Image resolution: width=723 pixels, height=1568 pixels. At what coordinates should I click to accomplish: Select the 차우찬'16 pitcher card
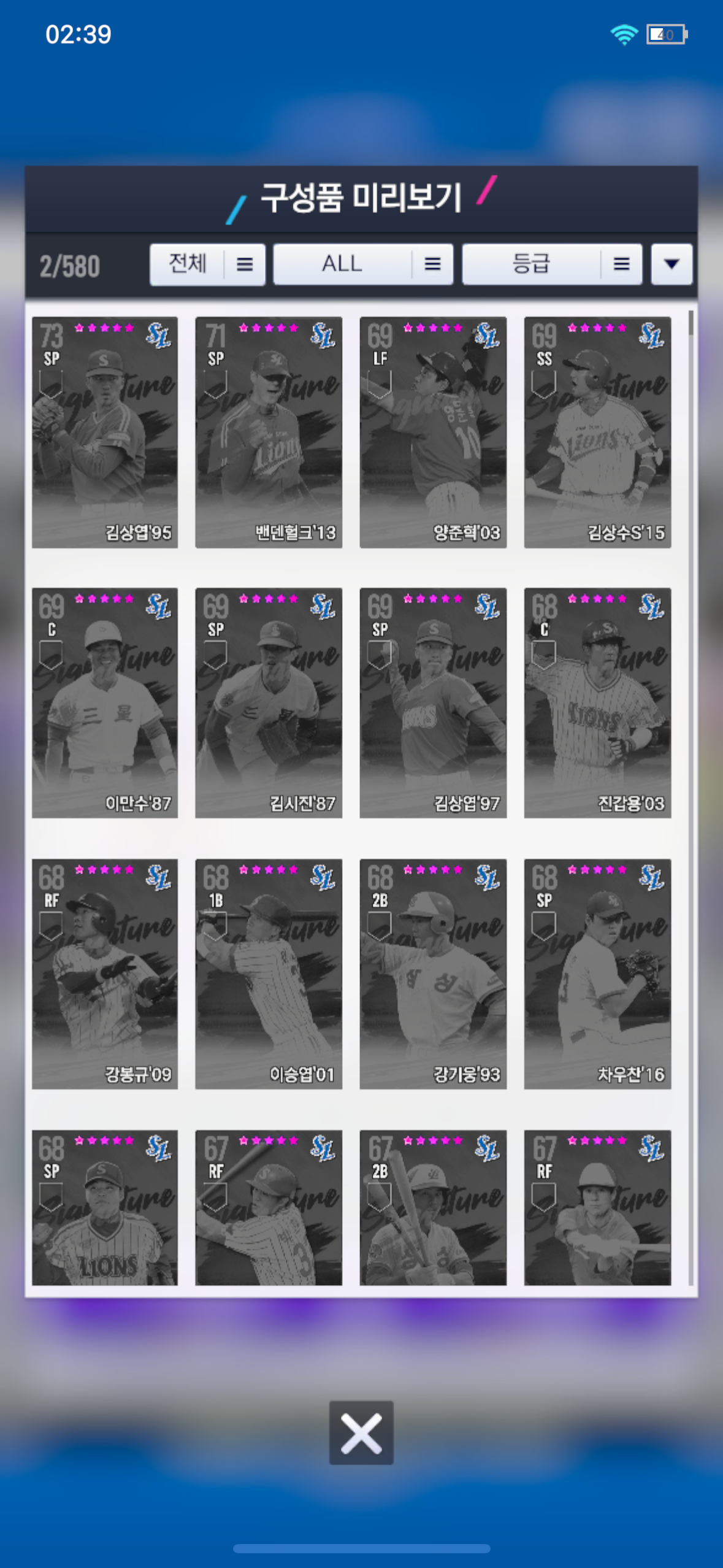[x=597, y=974]
